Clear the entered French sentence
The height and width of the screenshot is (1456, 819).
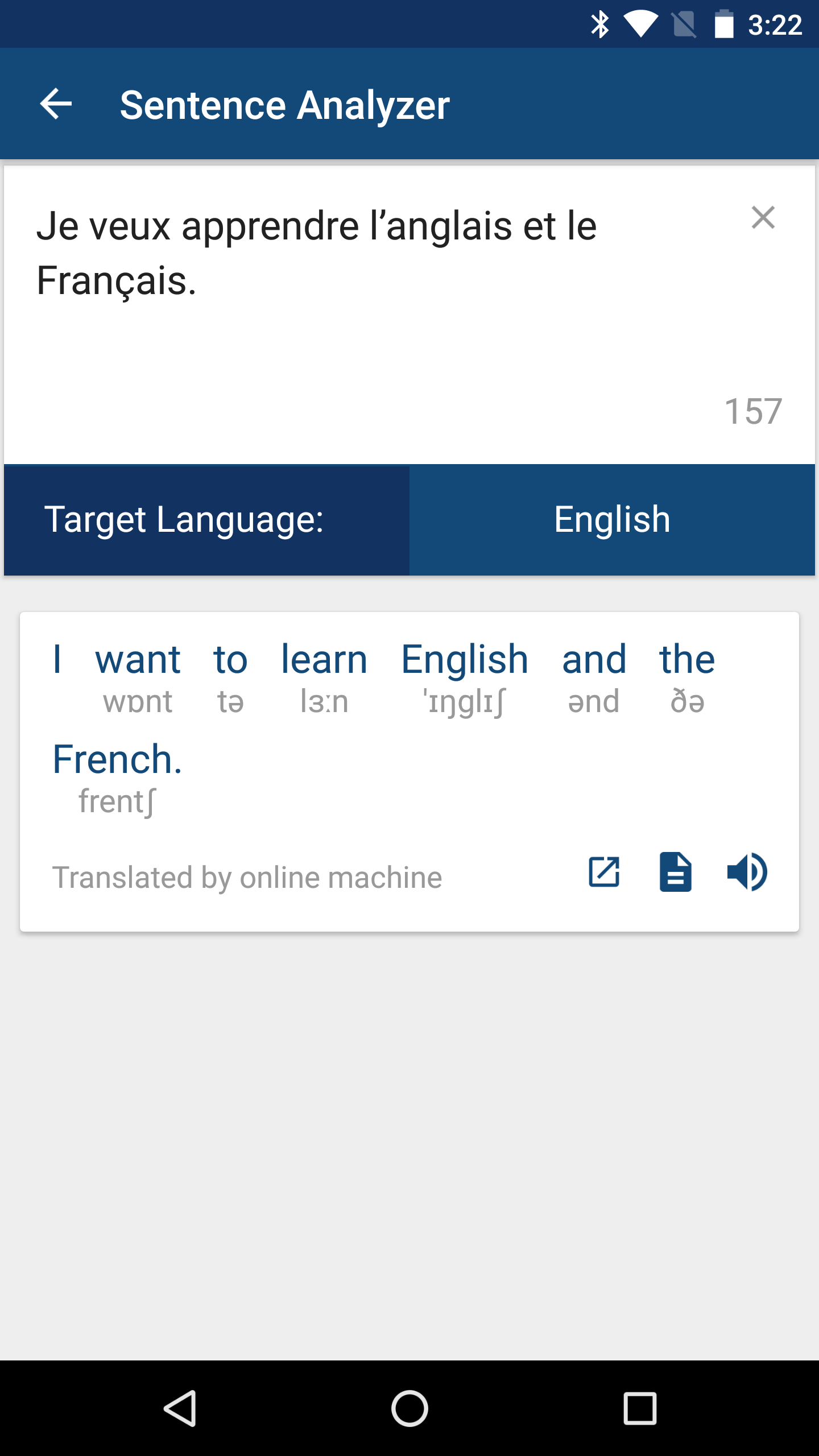(x=763, y=218)
